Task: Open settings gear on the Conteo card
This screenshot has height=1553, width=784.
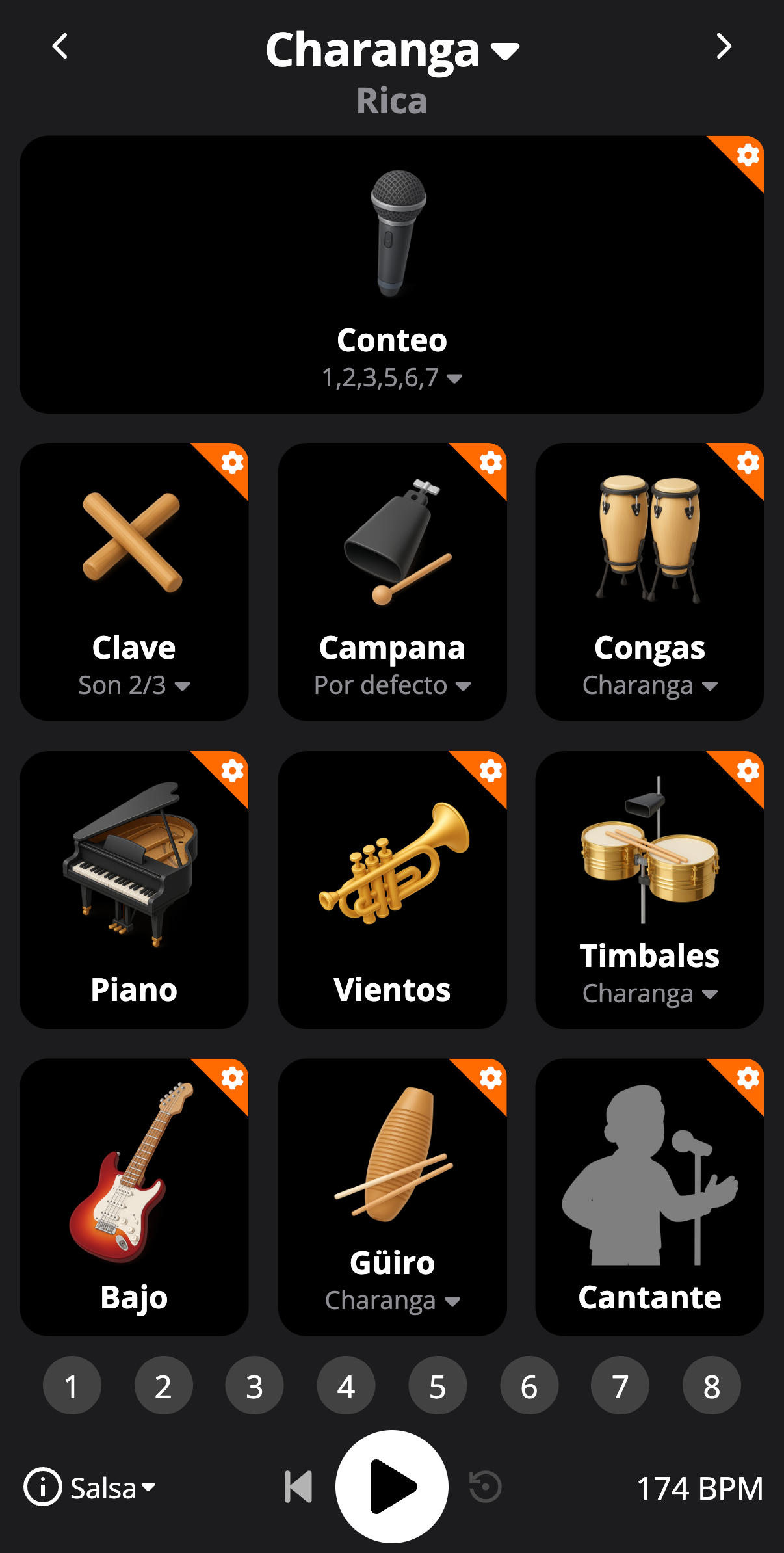Action: (x=748, y=155)
